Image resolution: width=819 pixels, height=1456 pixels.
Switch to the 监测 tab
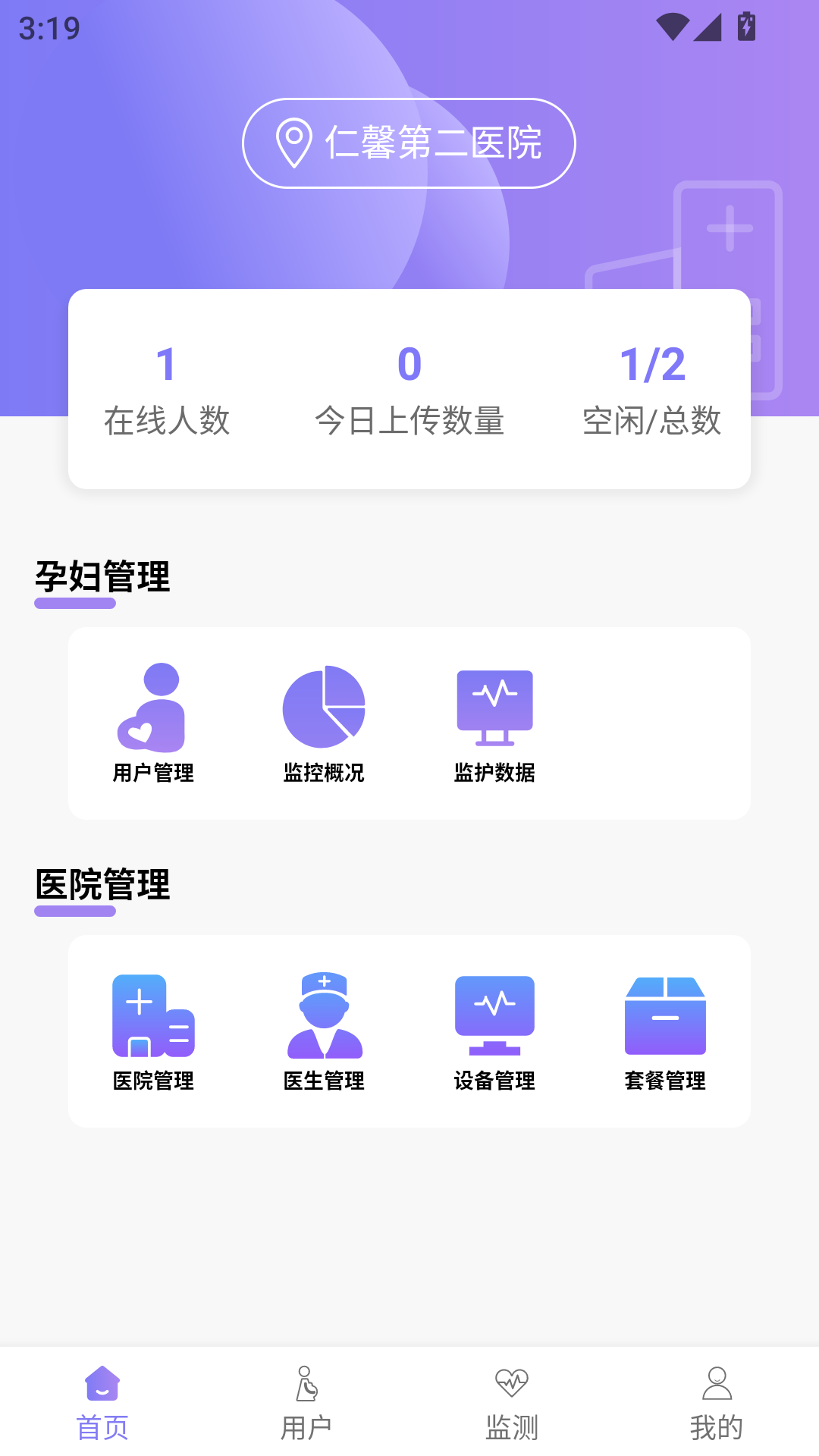tap(512, 1403)
